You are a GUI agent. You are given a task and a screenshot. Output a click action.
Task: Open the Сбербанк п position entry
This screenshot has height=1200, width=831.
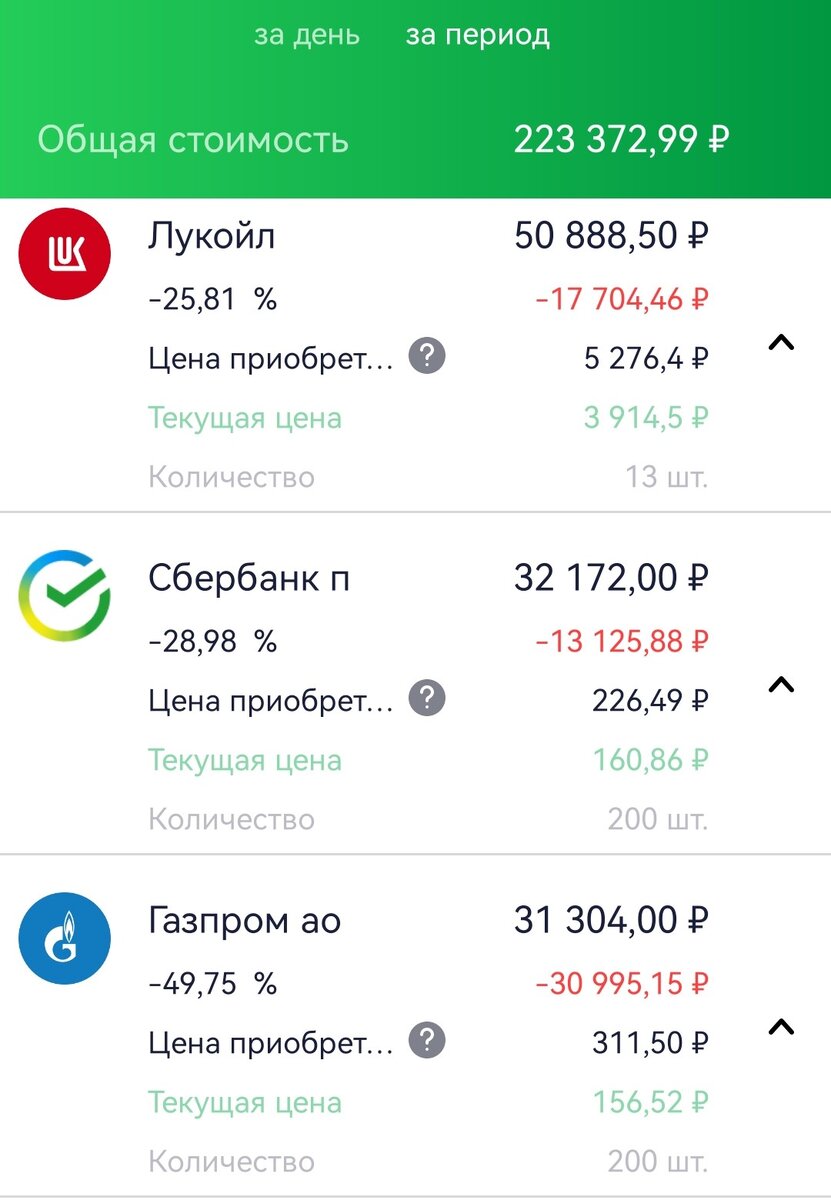pyautogui.click(x=250, y=577)
